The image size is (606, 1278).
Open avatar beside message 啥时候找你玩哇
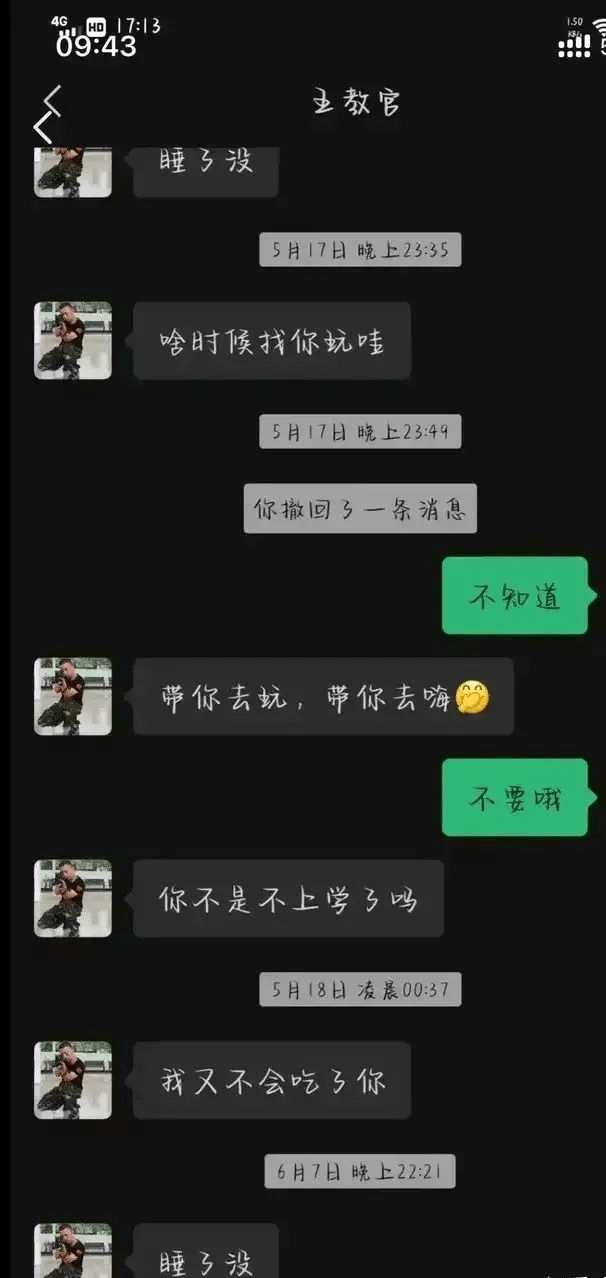click(73, 341)
